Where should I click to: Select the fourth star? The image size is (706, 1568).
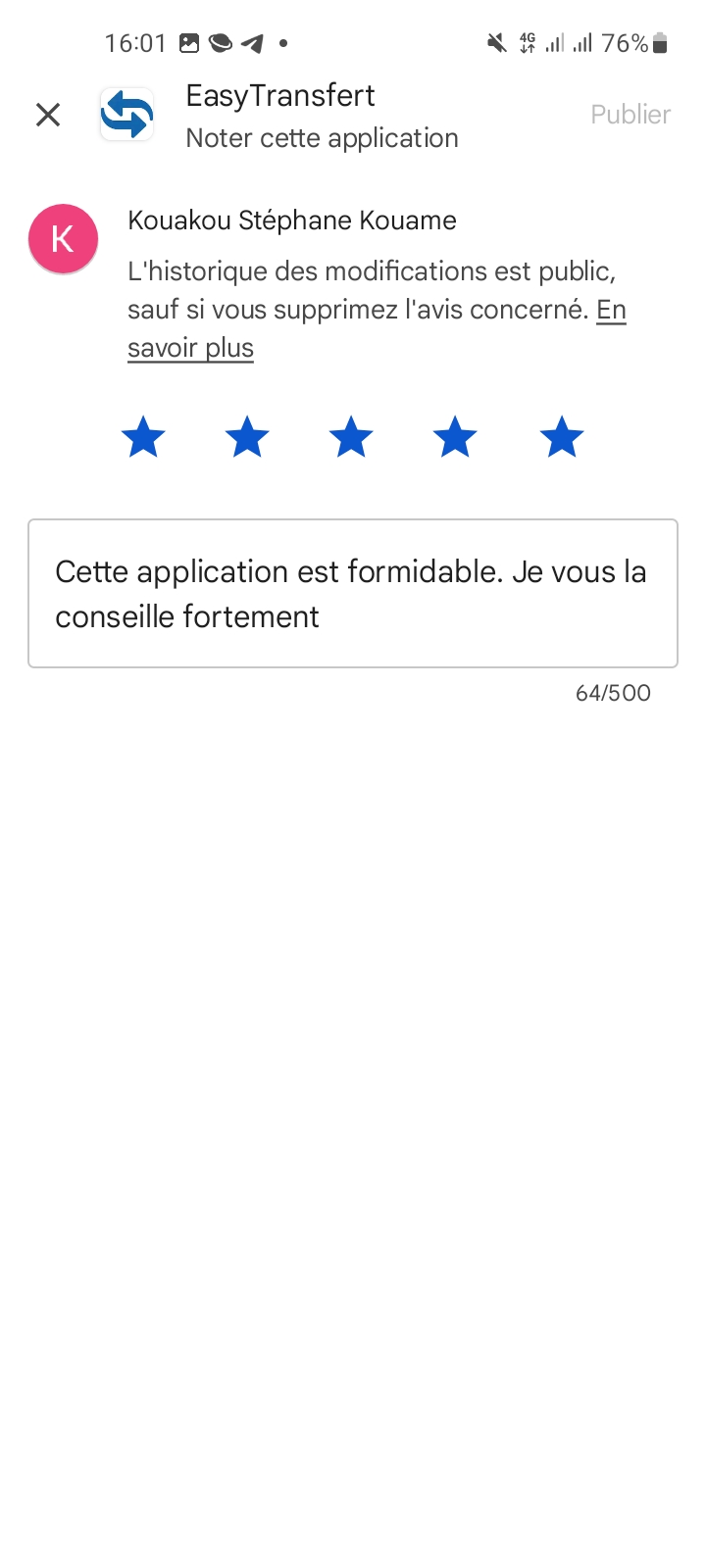[455, 437]
